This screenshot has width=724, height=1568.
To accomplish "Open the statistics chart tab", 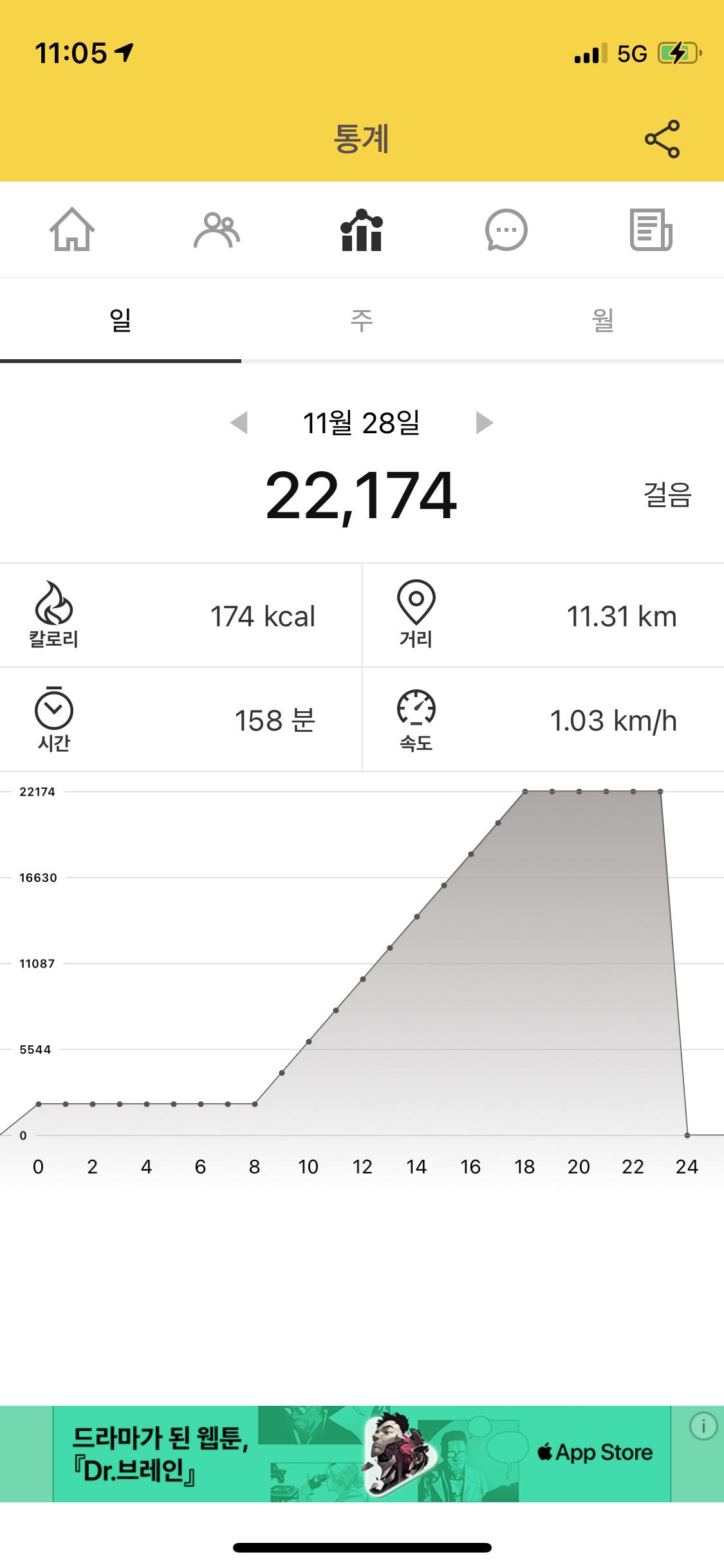I will coord(362,230).
